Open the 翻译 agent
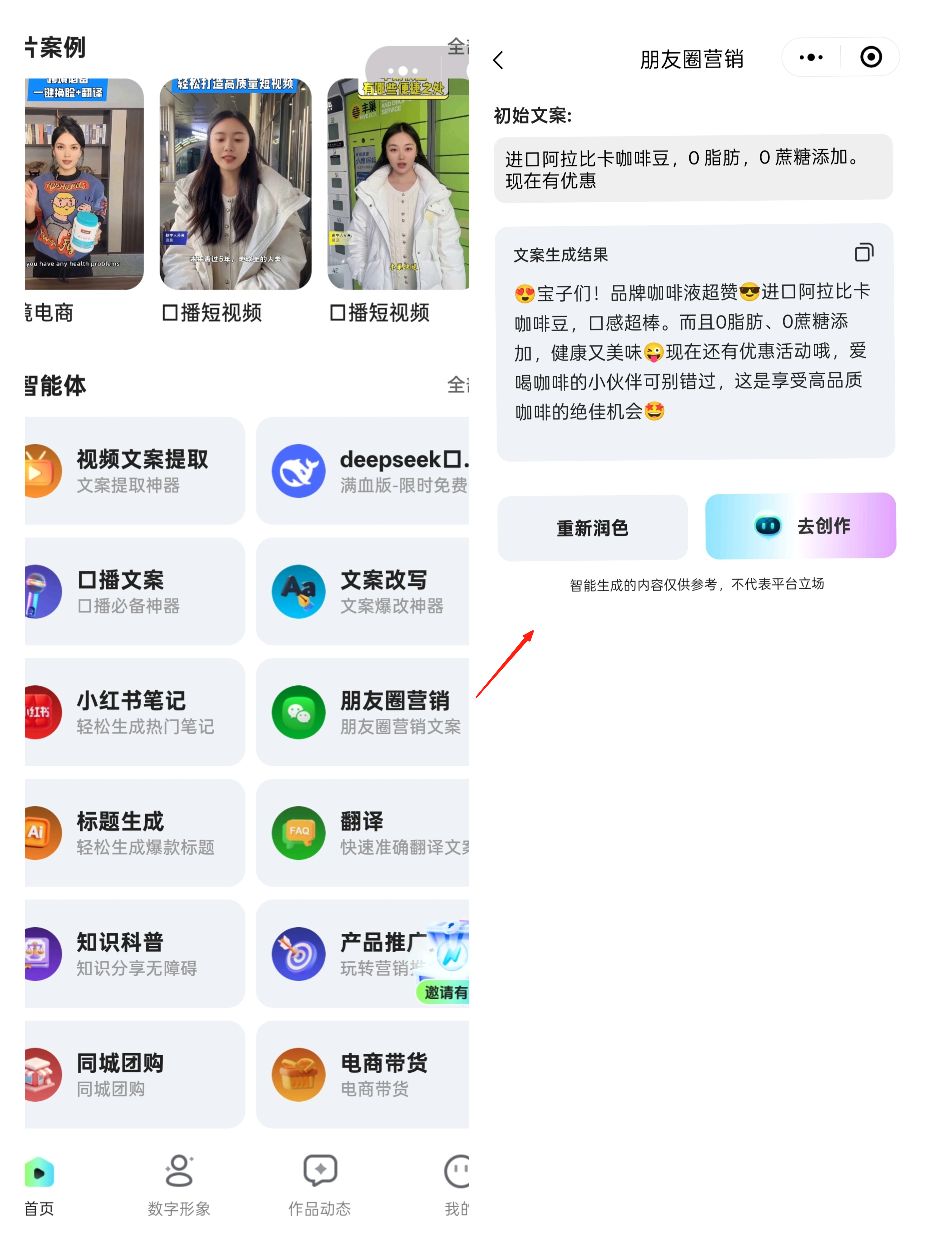 pos(363,833)
